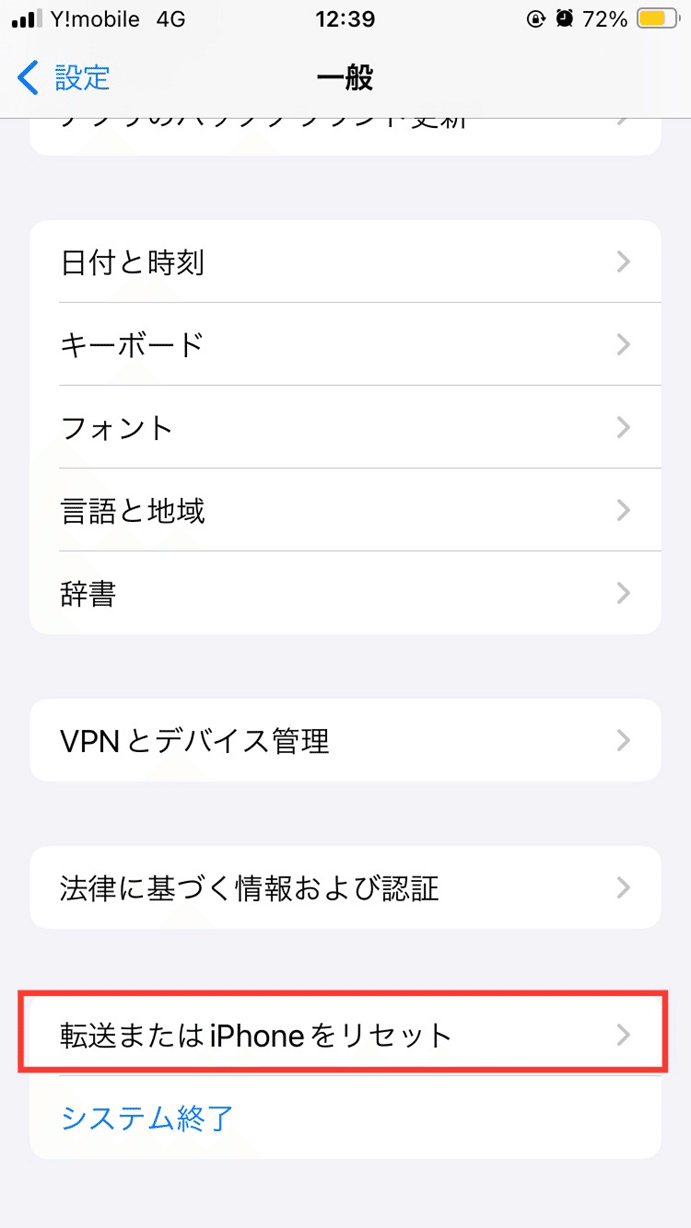This screenshot has height=1228, width=691.
Task: Open 転送またはiPhoneをリセット
Action: coord(345,1034)
